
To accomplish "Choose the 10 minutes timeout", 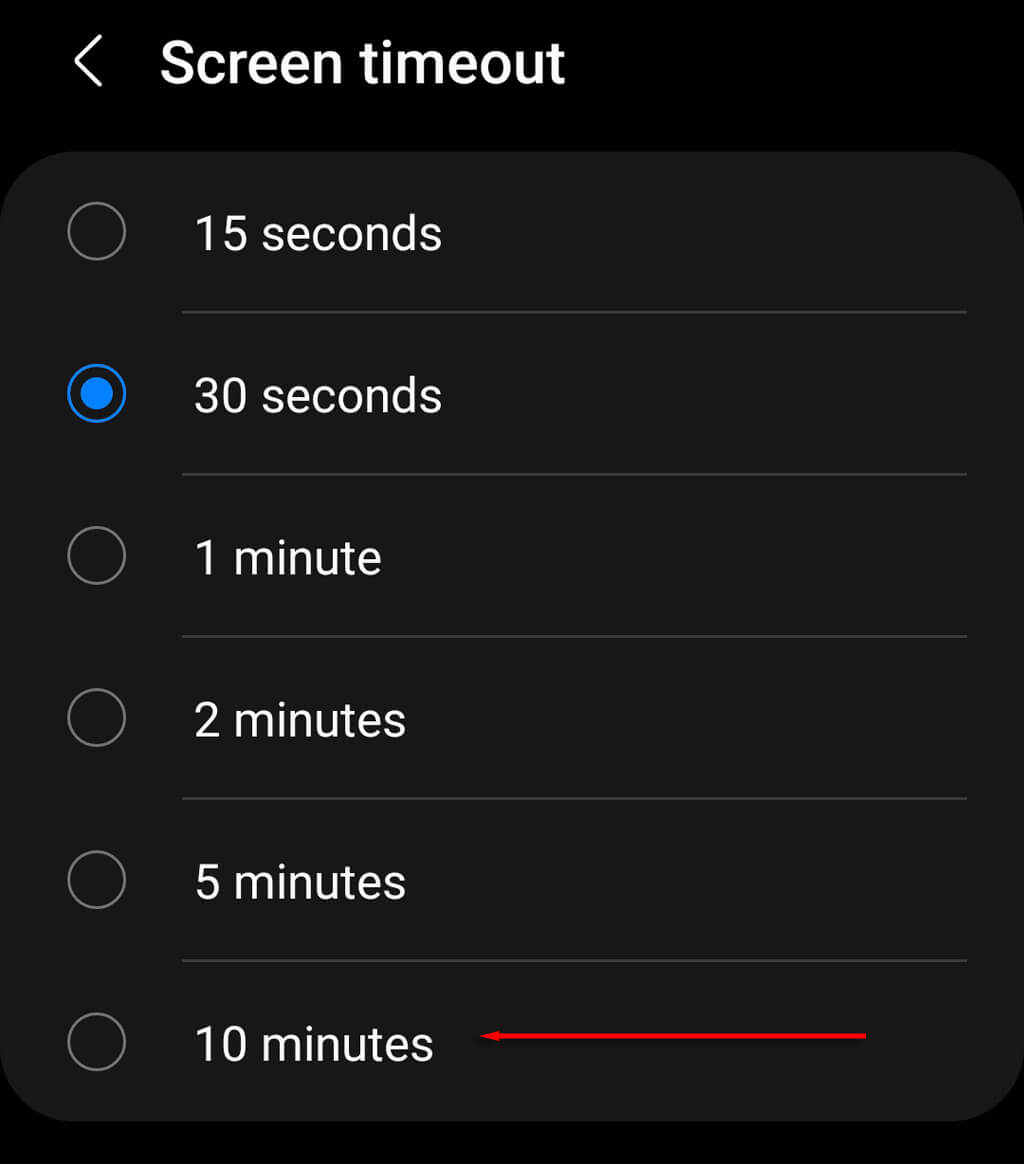I will [x=96, y=1042].
